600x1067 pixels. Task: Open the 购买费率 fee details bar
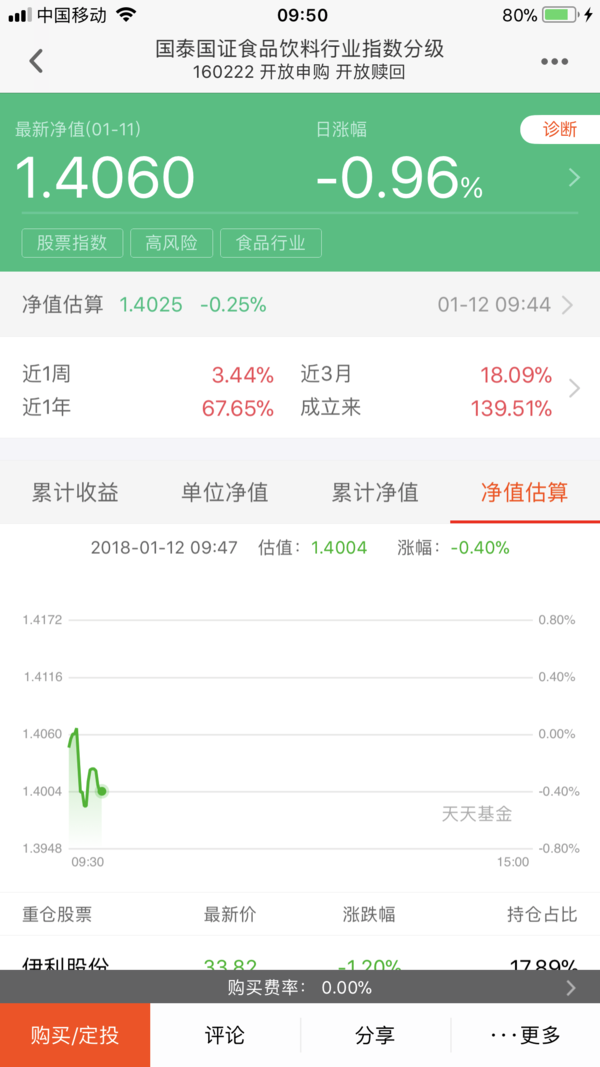(300, 987)
